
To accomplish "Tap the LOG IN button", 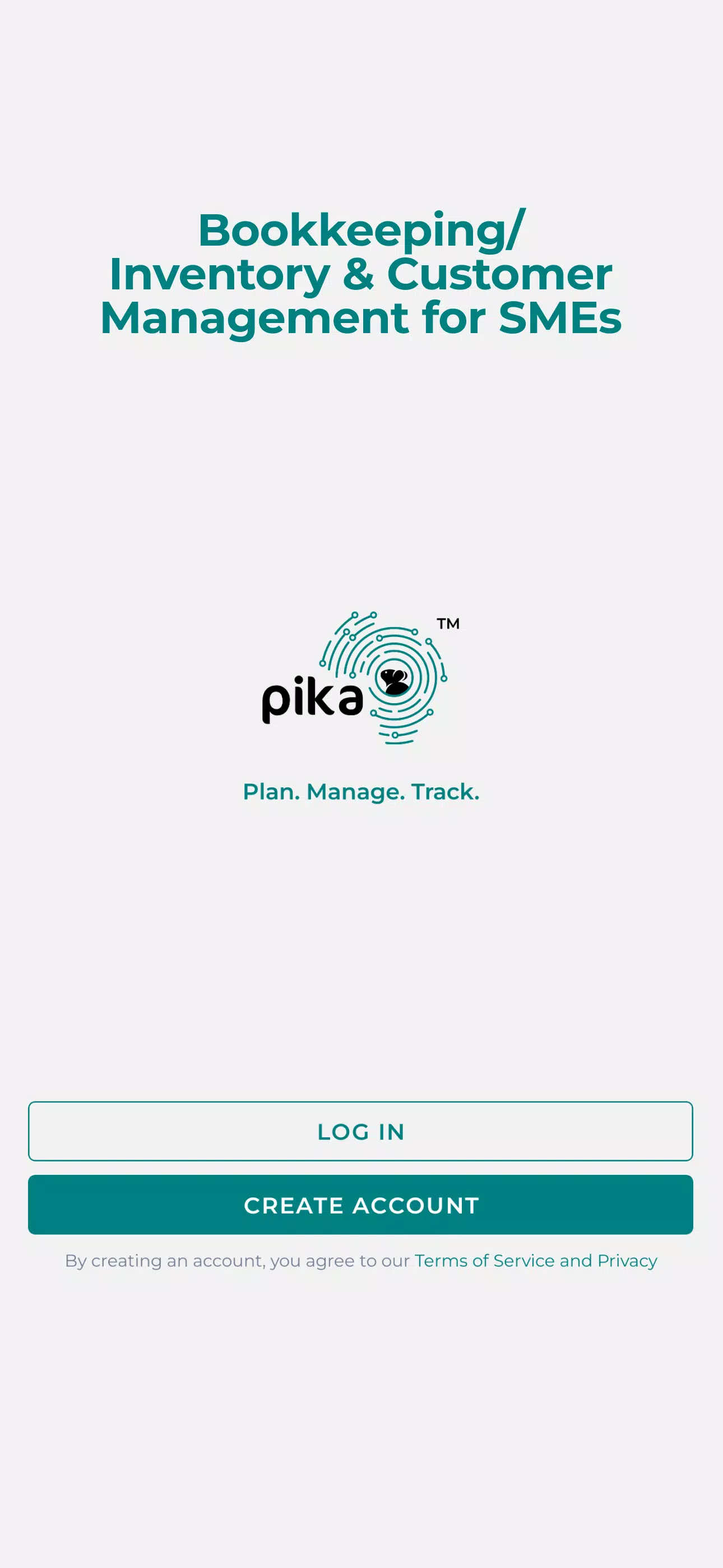I will point(360,1131).
